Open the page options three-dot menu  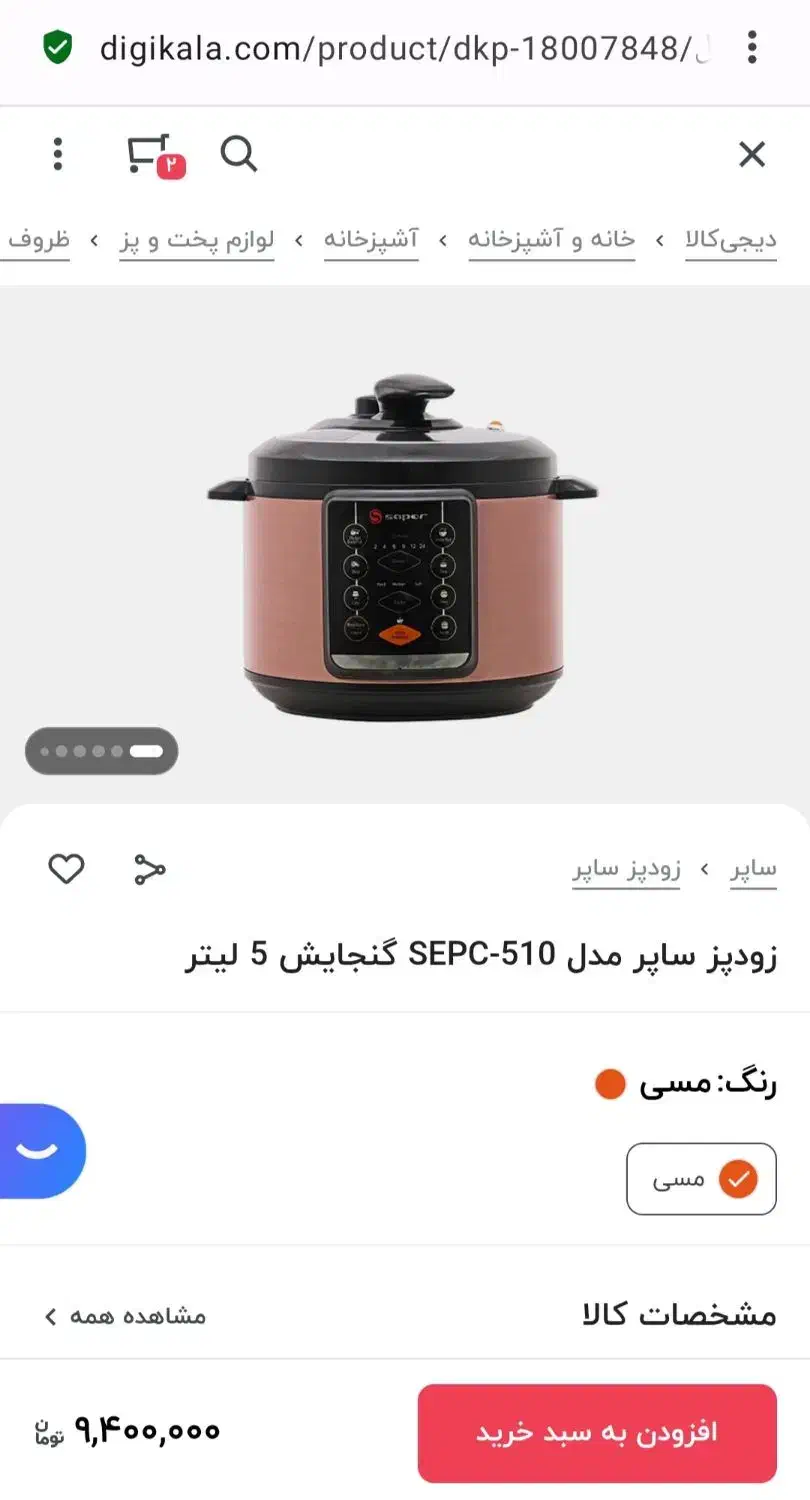tap(57, 155)
